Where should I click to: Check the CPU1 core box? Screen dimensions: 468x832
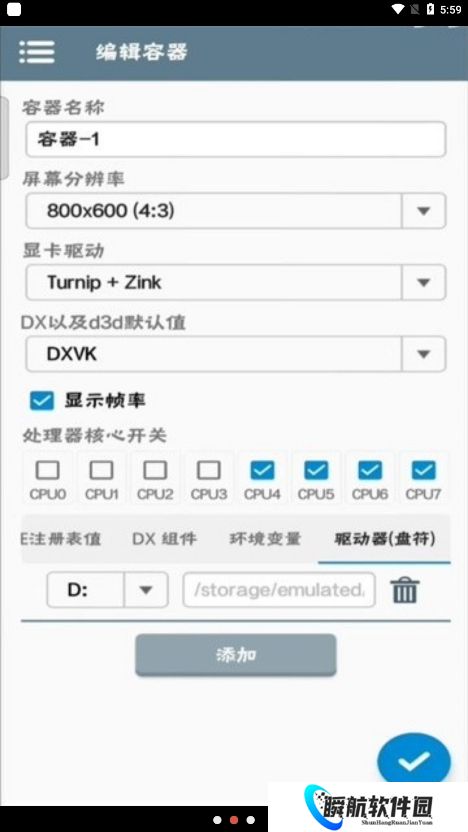click(x=101, y=470)
